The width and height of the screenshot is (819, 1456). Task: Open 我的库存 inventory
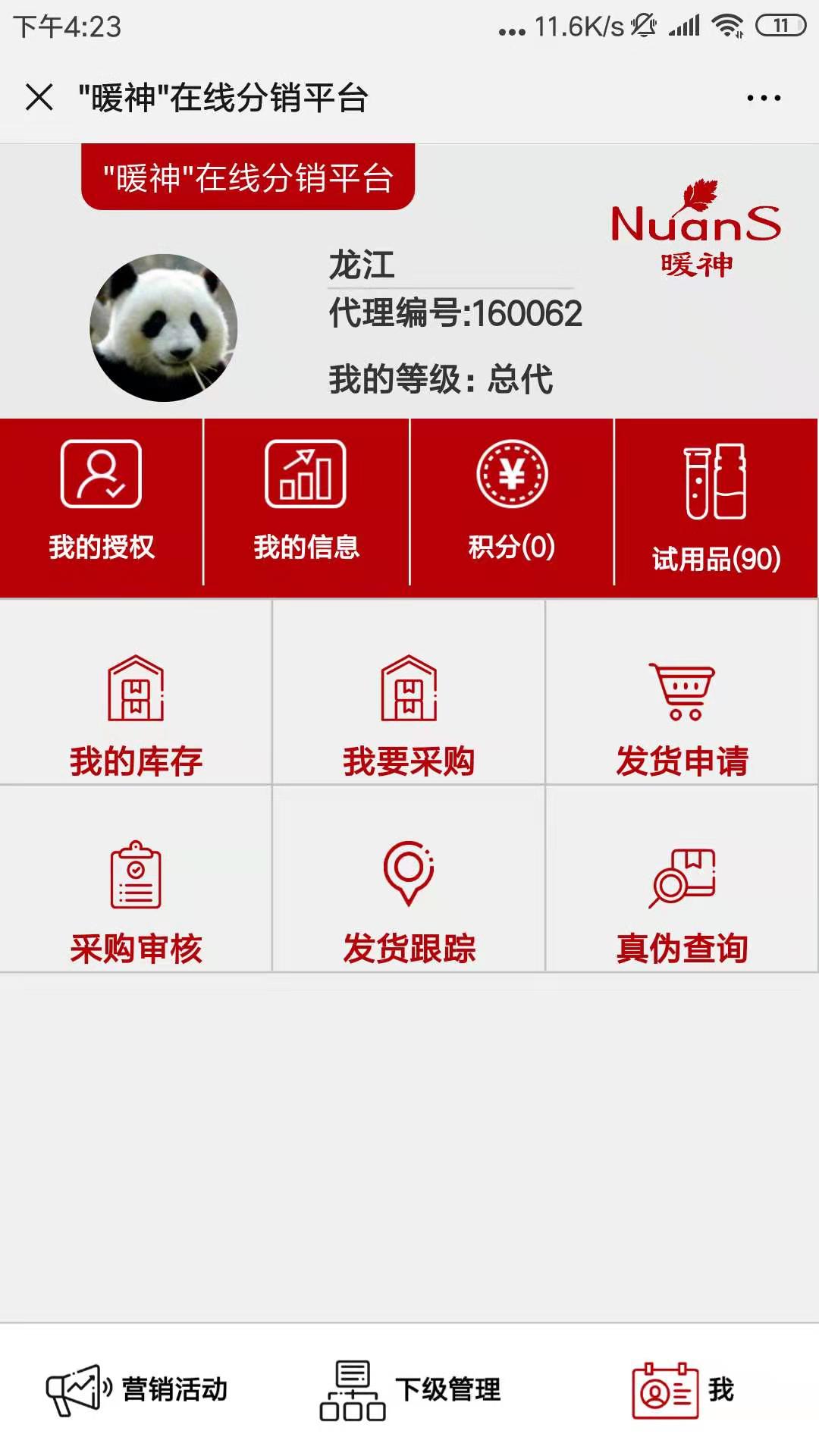coord(136,692)
